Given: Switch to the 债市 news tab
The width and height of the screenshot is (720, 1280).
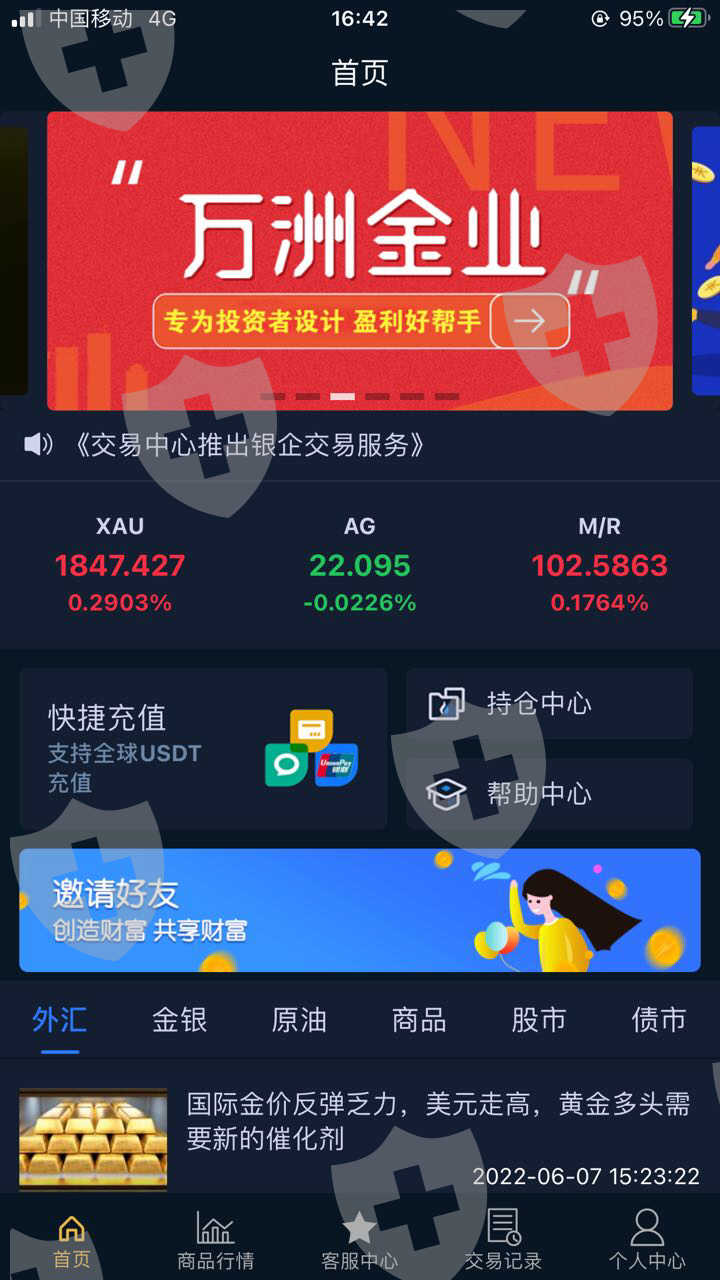Looking at the screenshot, I should pos(660,1020).
